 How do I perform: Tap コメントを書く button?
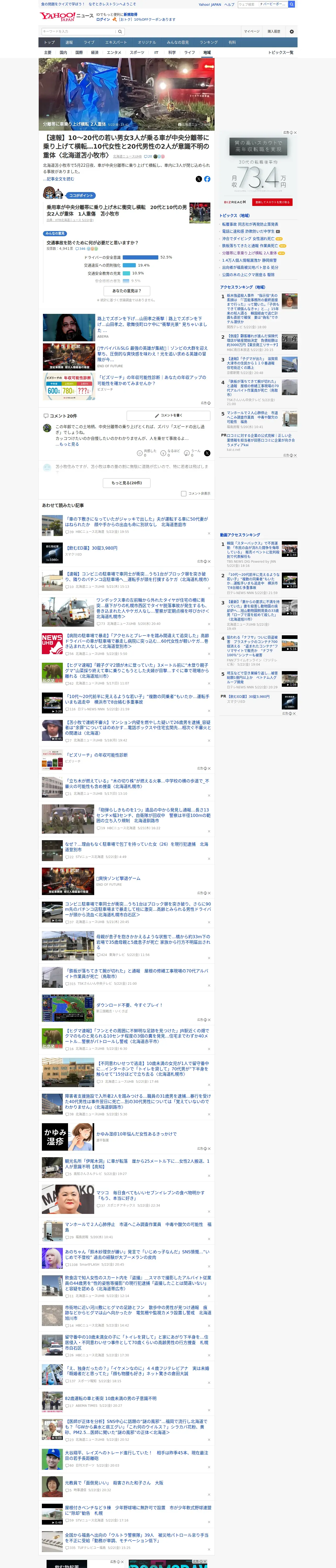point(168,415)
